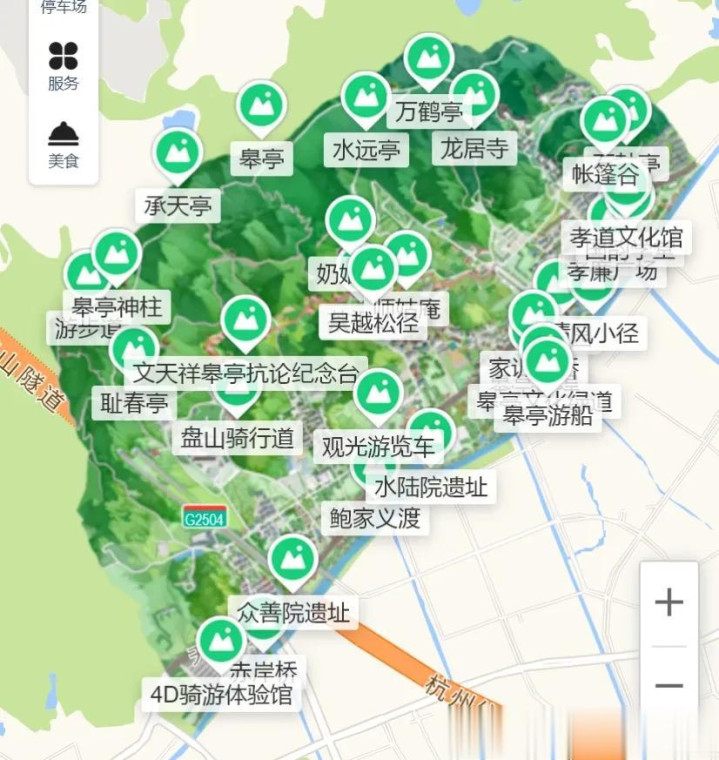Zoom out with the minus button
The image size is (719, 760).
pyautogui.click(x=668, y=686)
